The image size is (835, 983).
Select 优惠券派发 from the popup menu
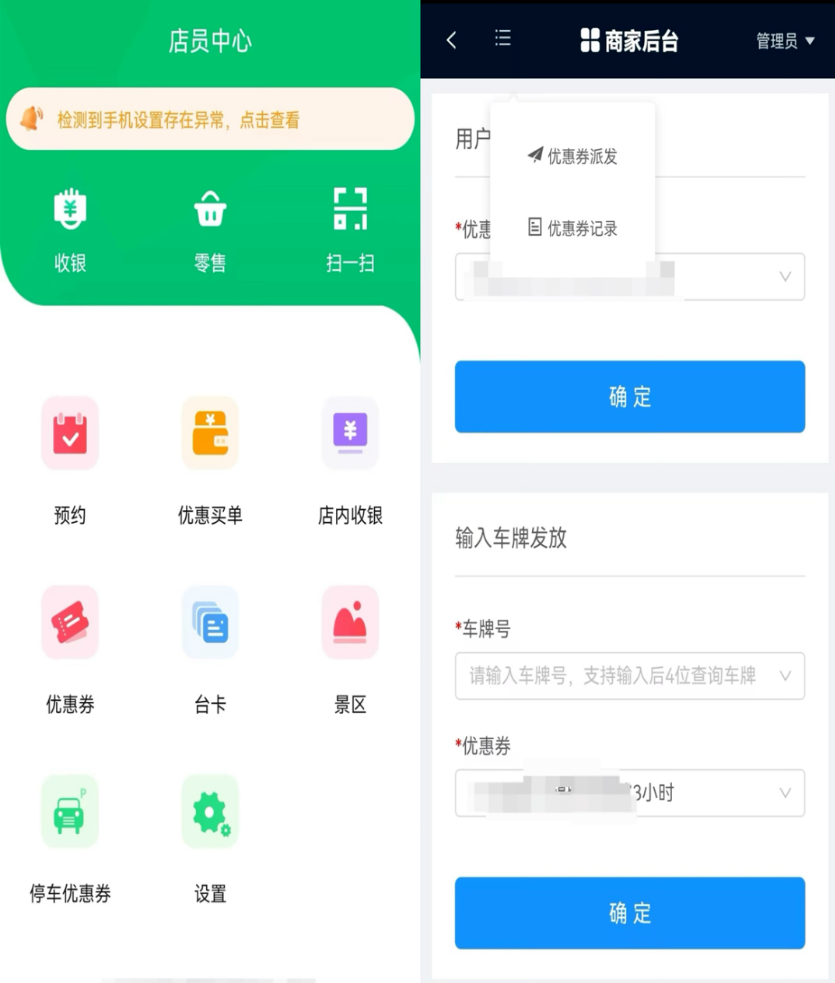pyautogui.click(x=573, y=156)
